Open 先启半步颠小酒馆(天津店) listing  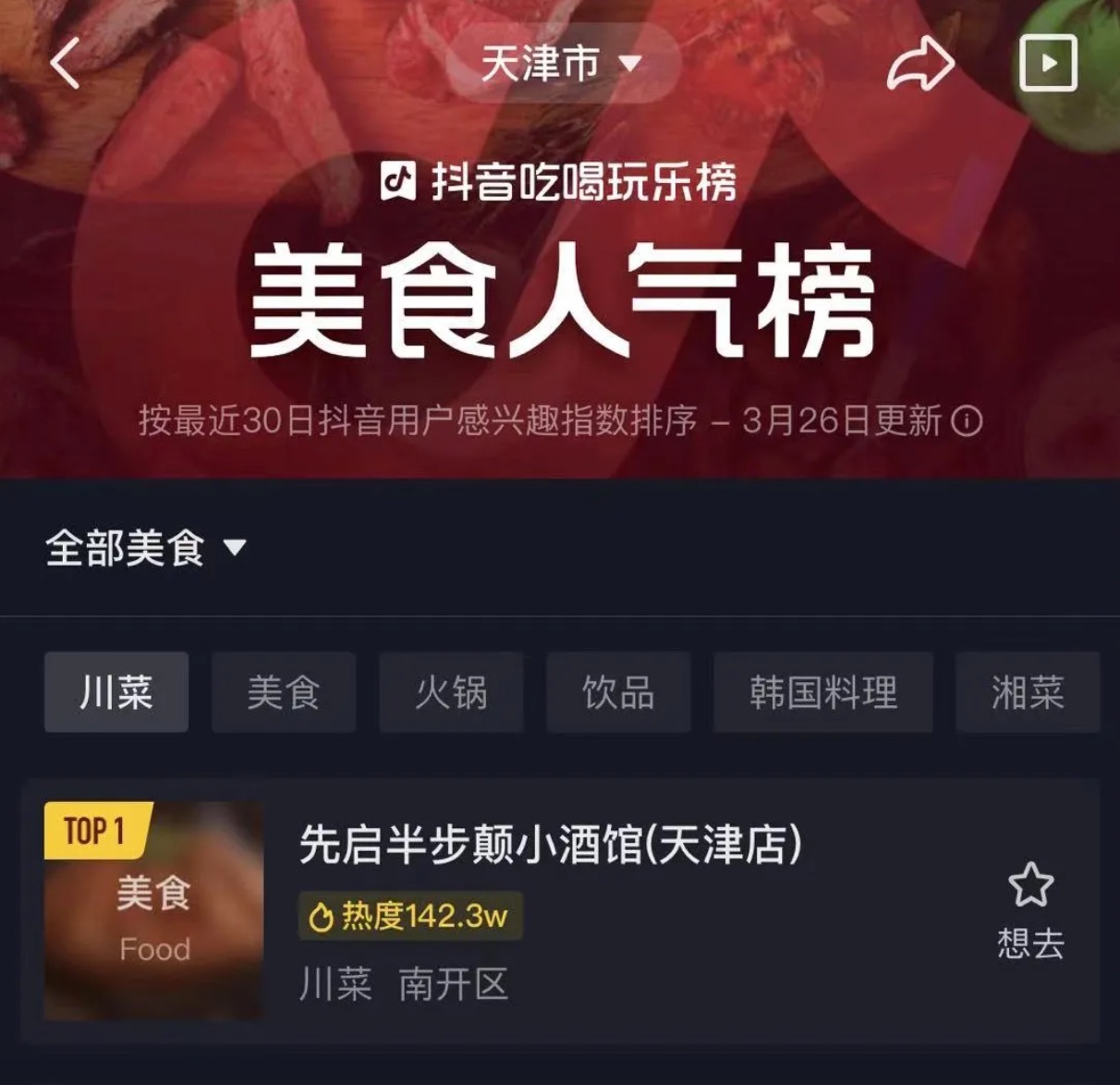[550, 845]
